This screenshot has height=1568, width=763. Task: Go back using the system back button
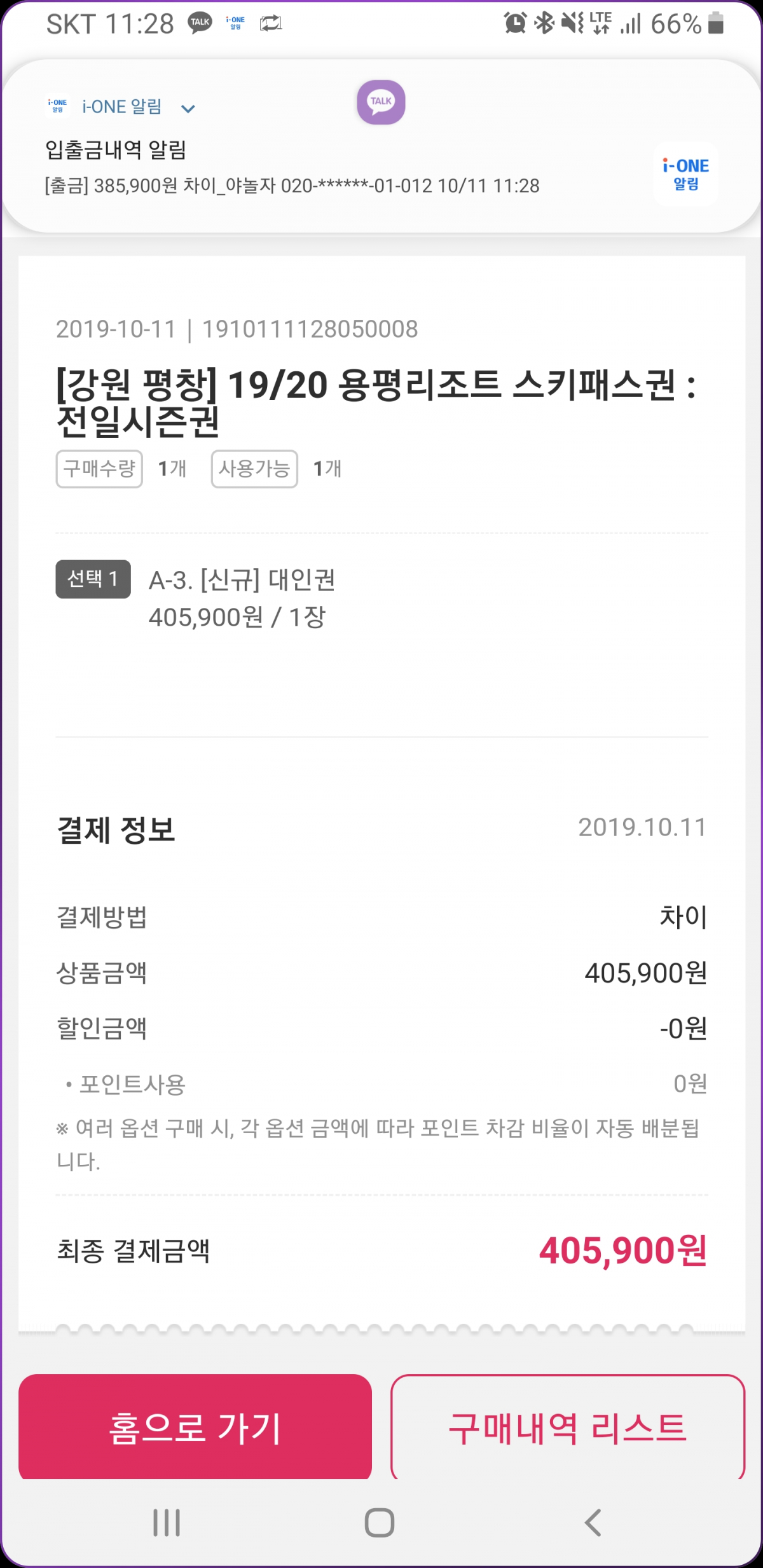(593, 1523)
